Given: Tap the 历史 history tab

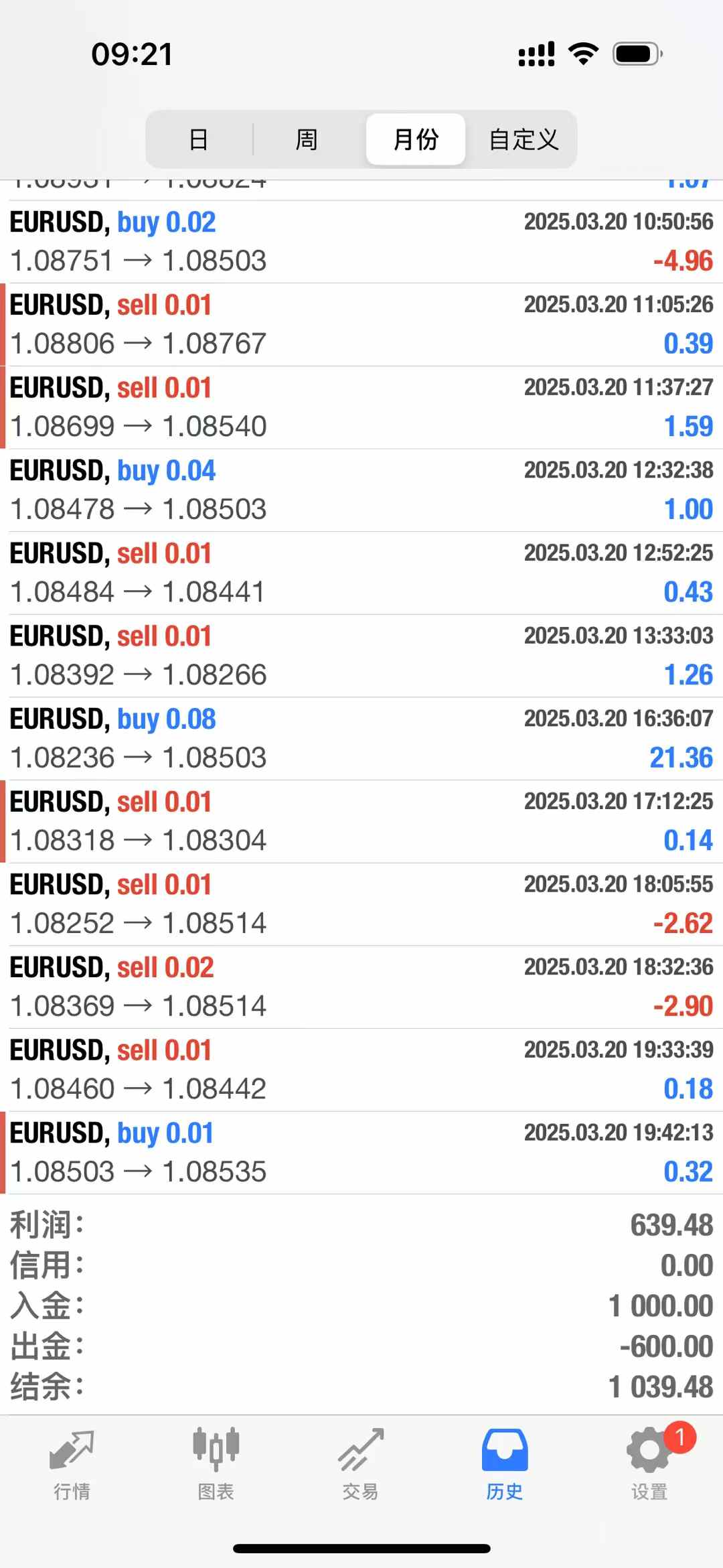Looking at the screenshot, I should point(505,1465).
